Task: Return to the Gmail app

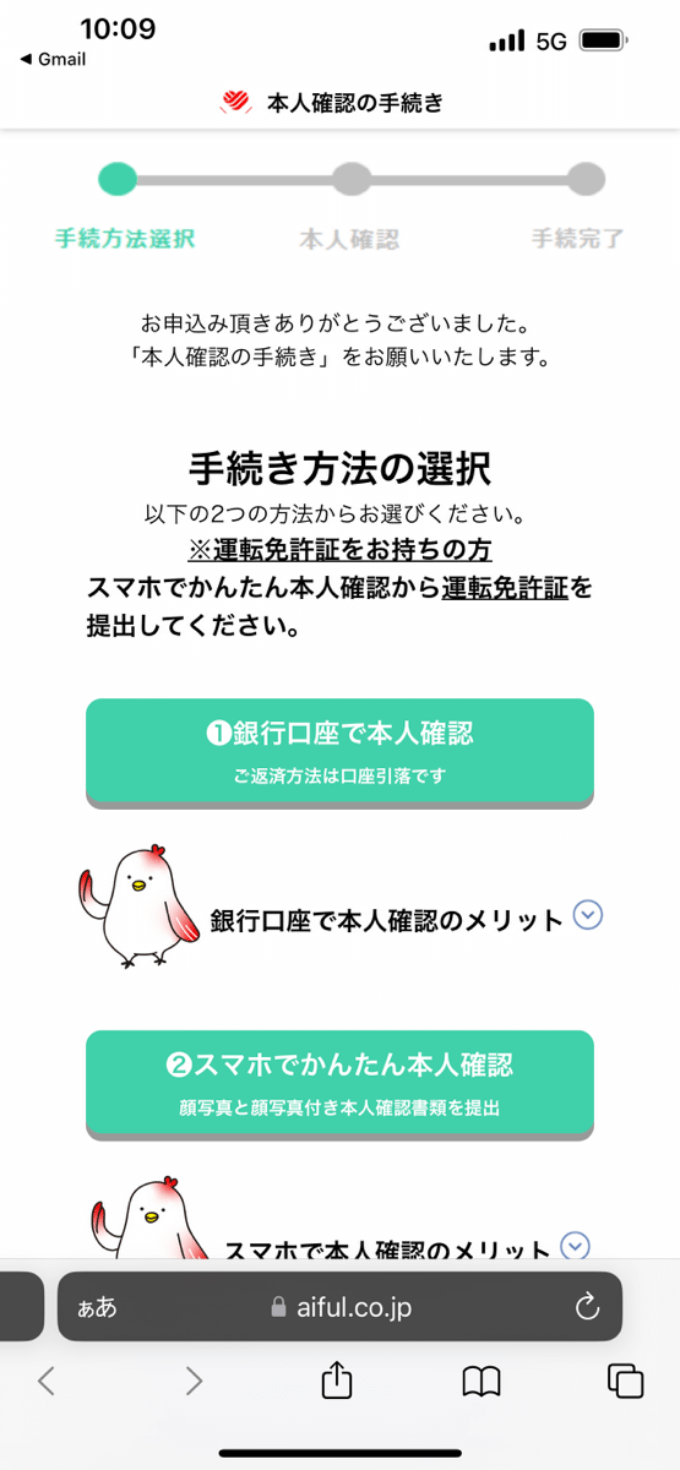Action: pyautogui.click(x=53, y=59)
